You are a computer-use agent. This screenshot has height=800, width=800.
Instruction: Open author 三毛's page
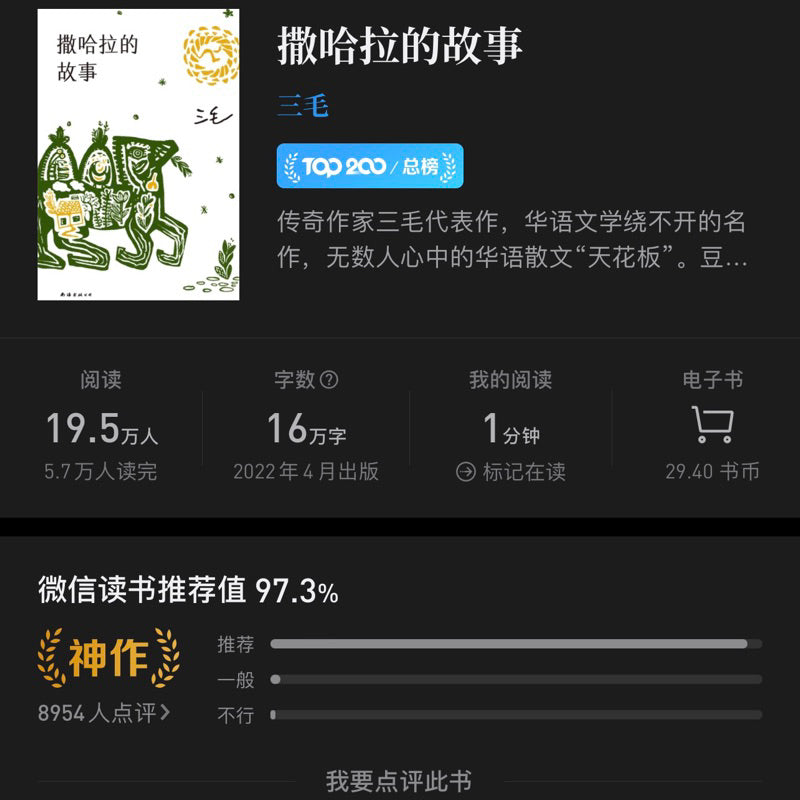point(303,105)
